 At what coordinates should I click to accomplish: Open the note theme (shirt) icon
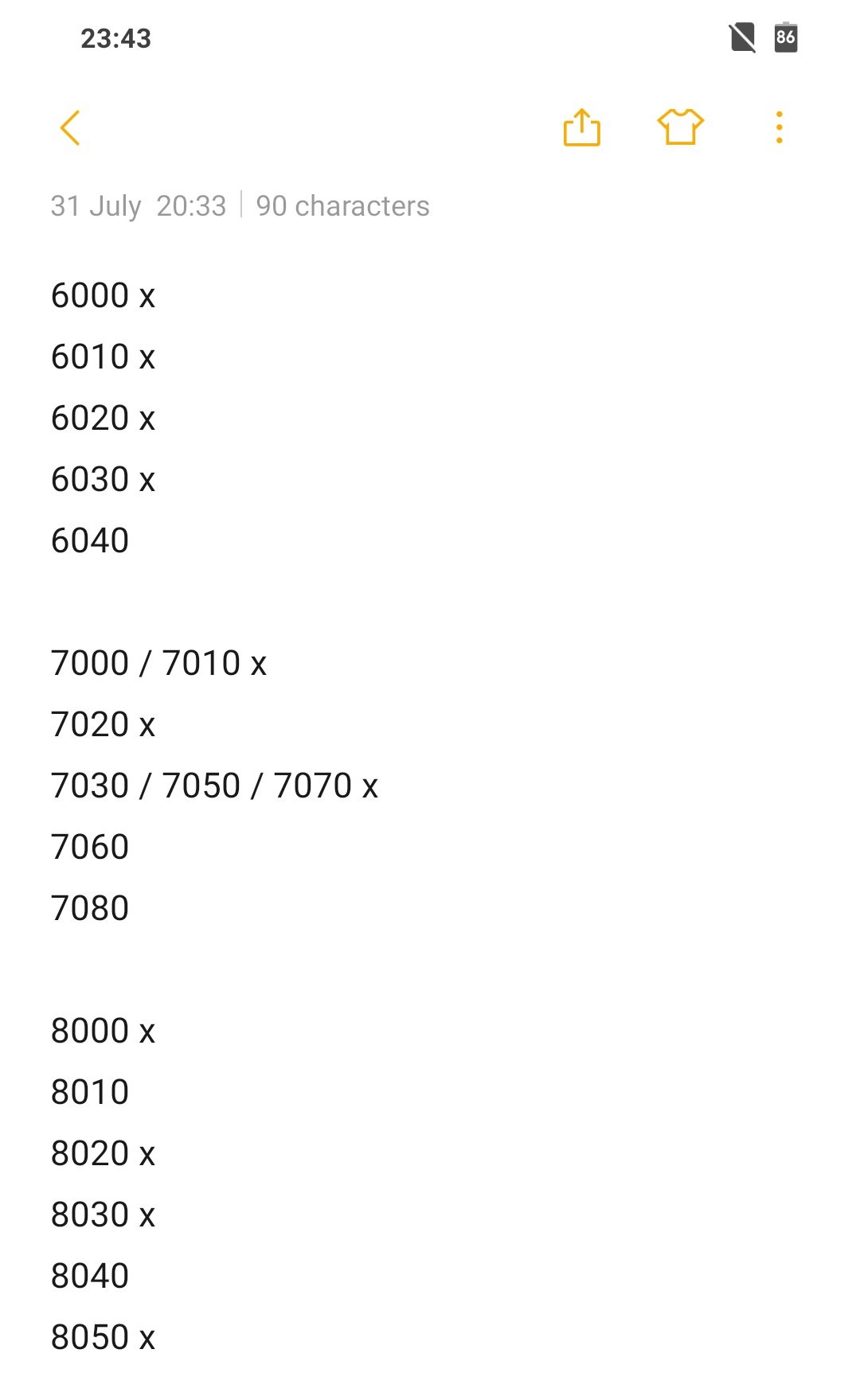coord(681,127)
